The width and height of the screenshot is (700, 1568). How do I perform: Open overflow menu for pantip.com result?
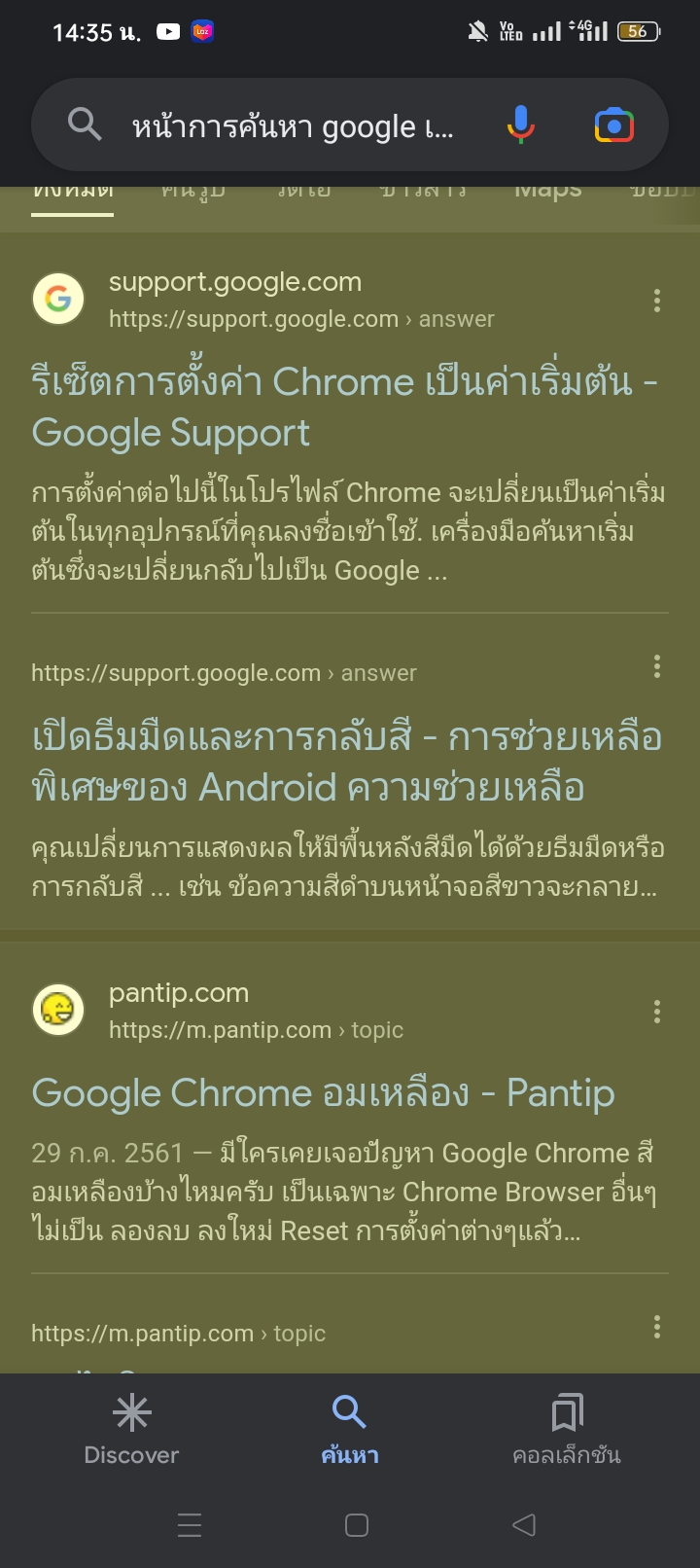tap(657, 1012)
